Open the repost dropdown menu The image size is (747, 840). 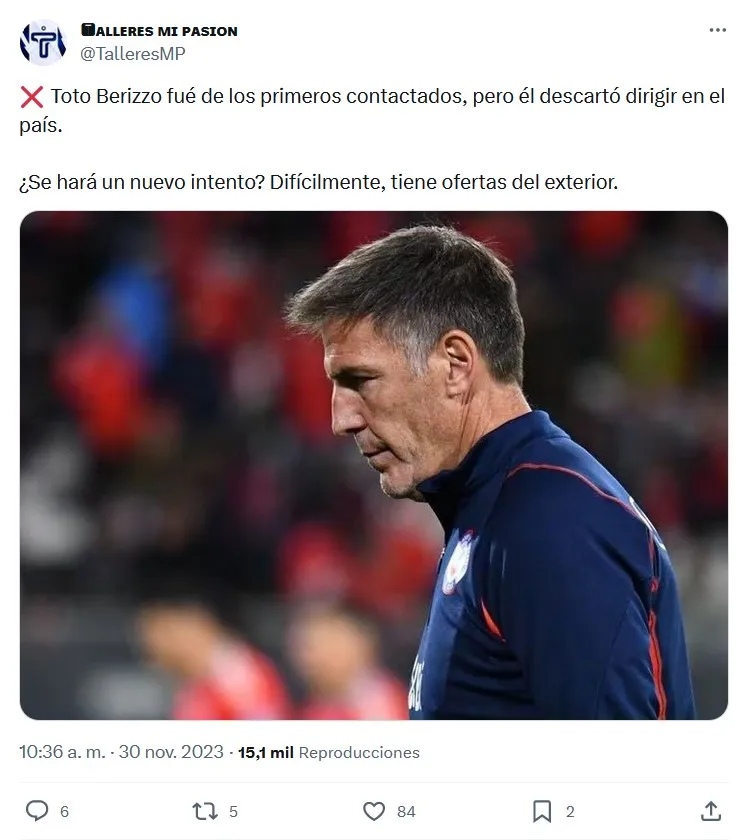(206, 811)
